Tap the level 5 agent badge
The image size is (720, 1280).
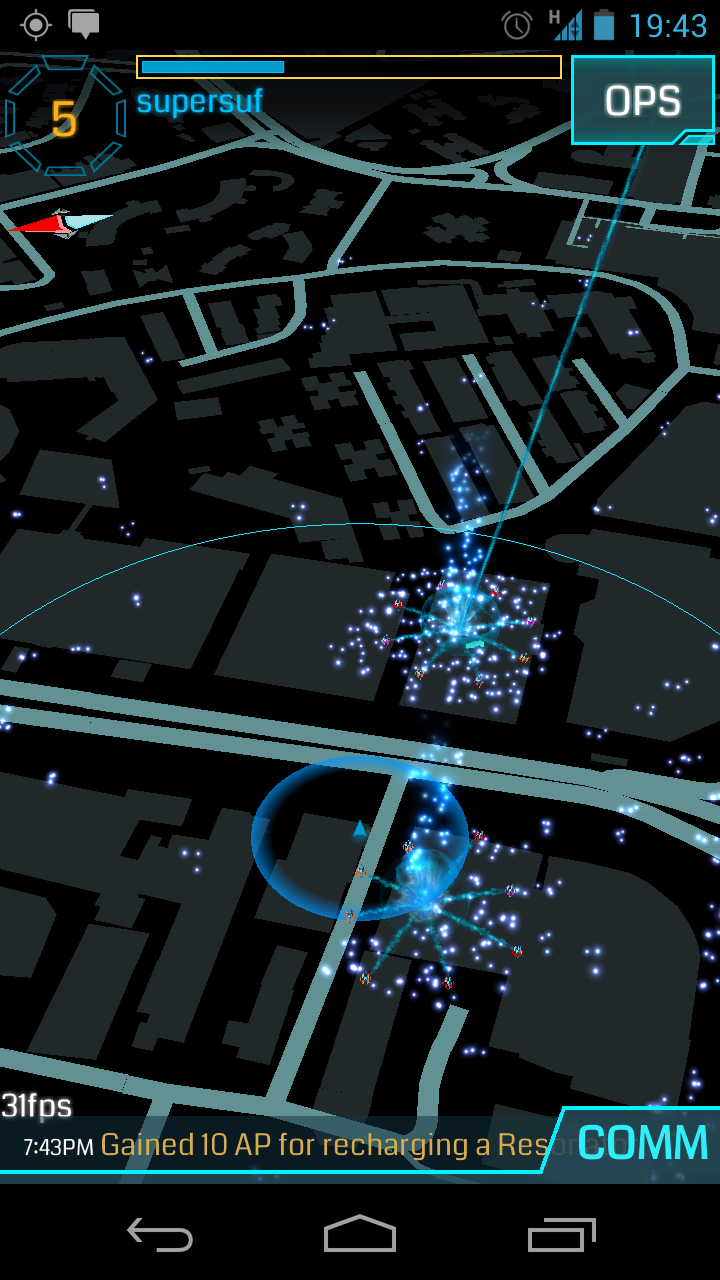click(64, 119)
